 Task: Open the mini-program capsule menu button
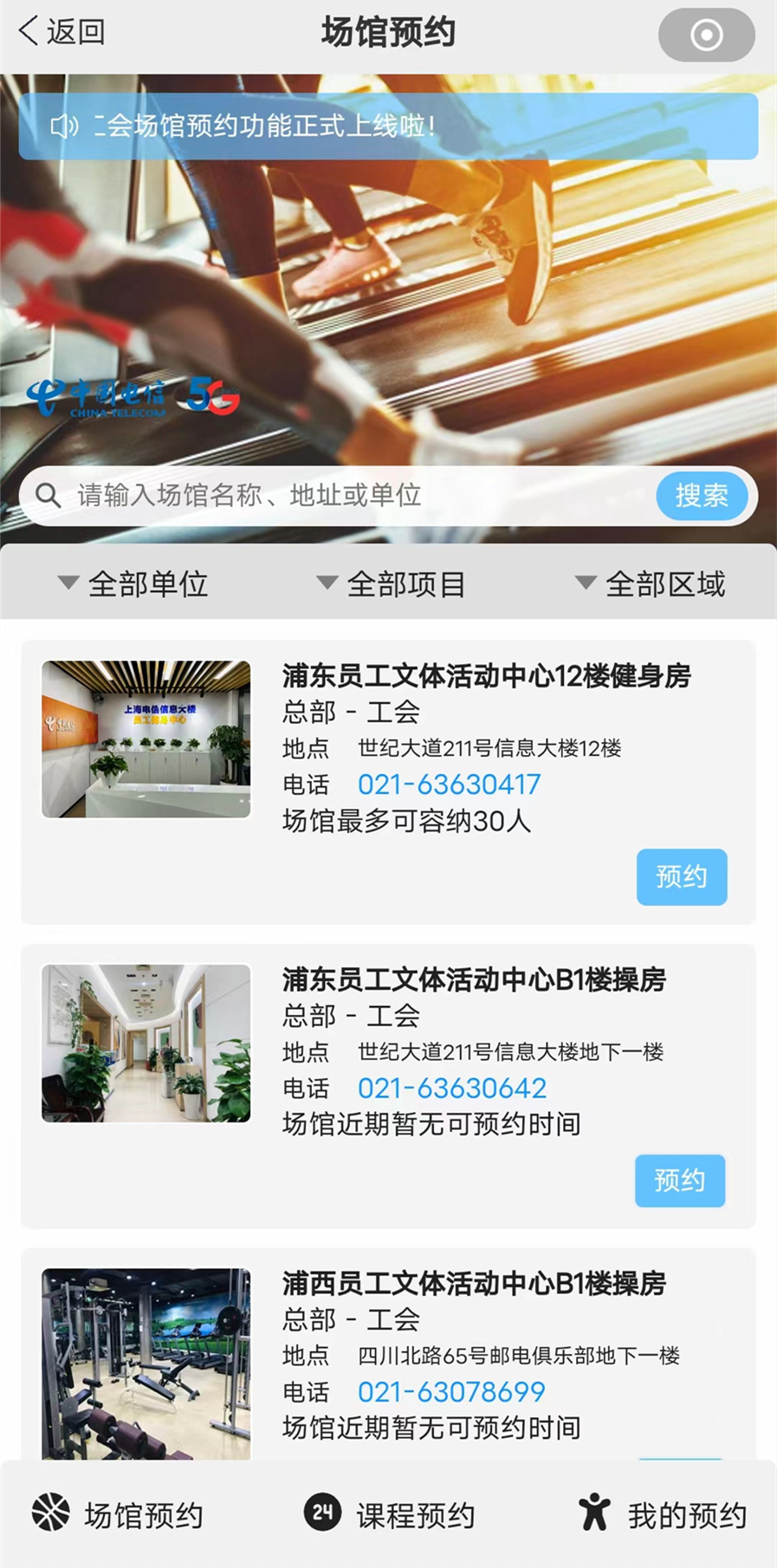[706, 35]
